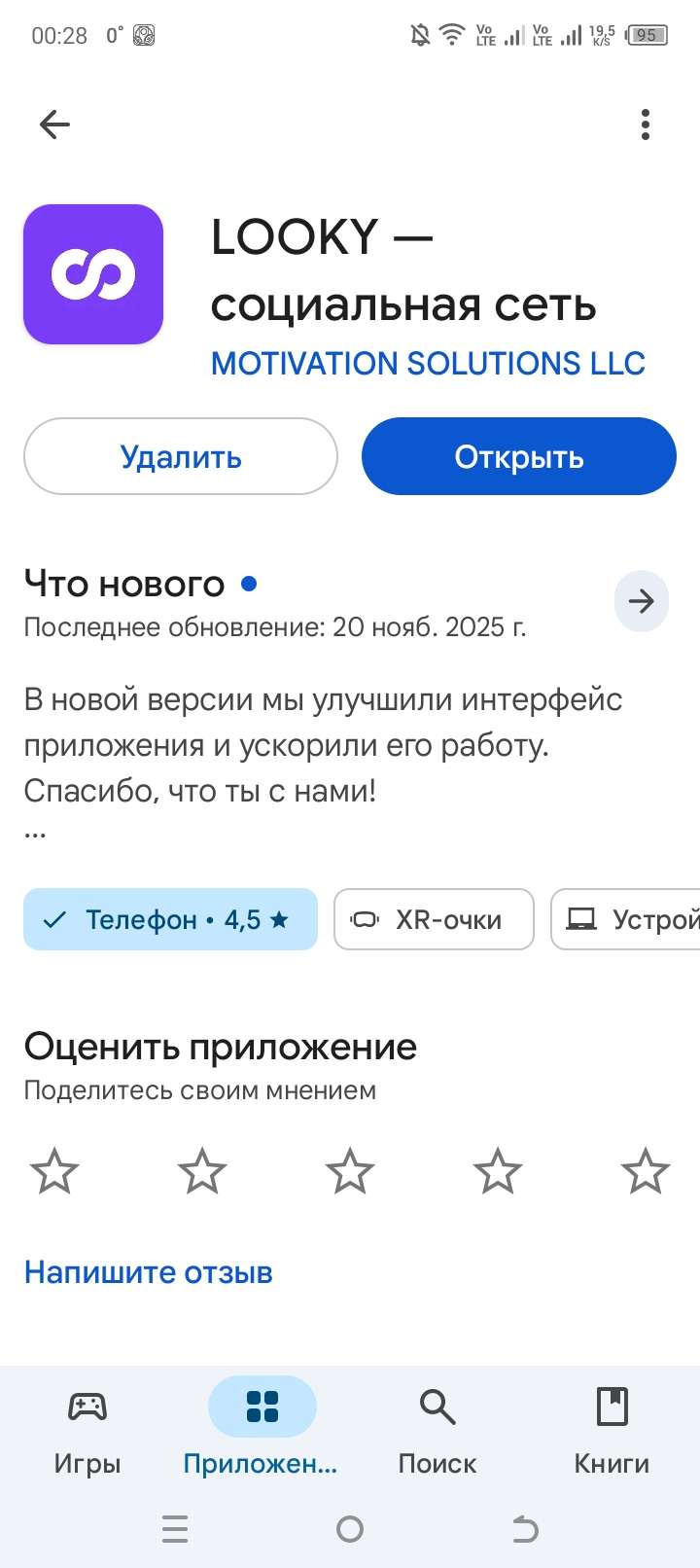Tap the Напишите отзыв link
This screenshot has width=700, height=1568.
(x=149, y=1272)
